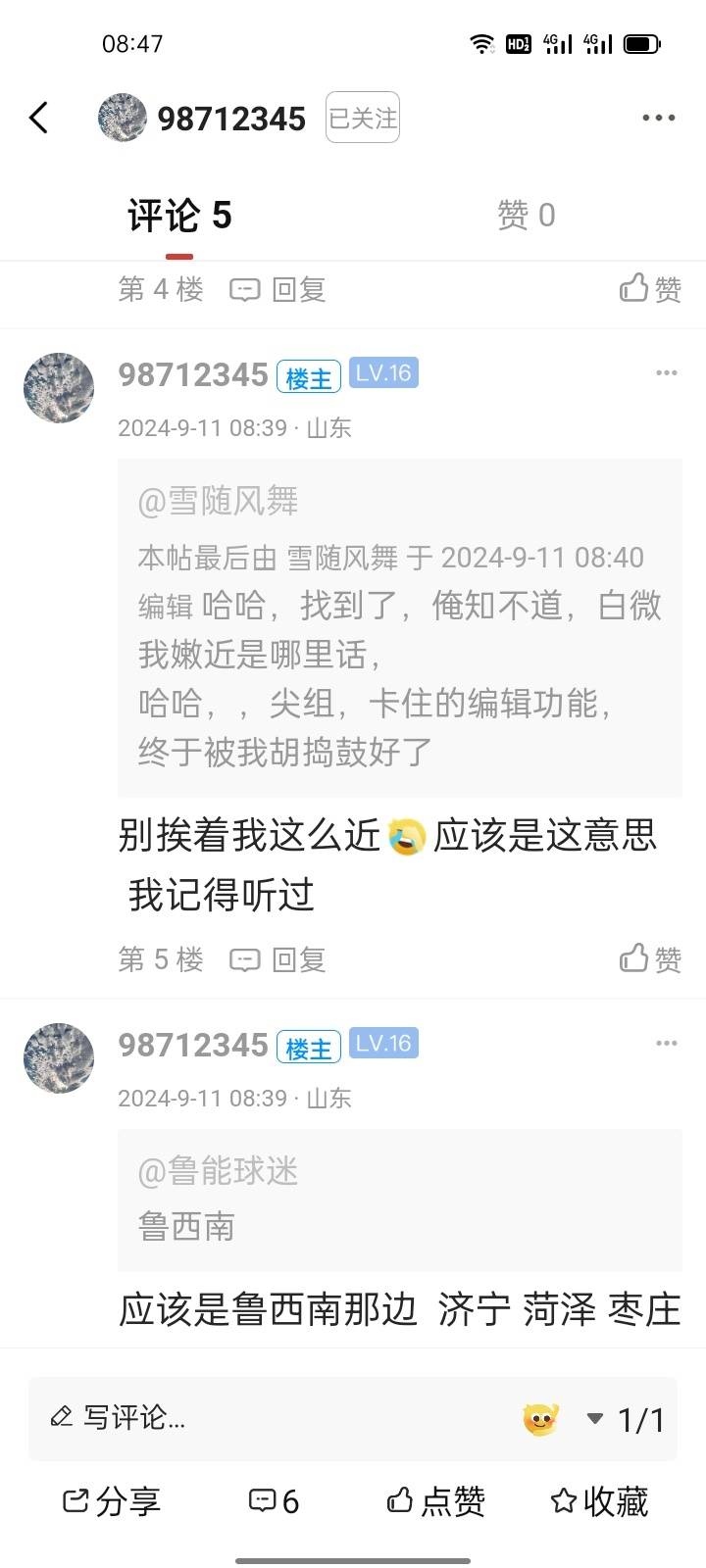Screen dimensions: 706x1568
Task: Like the 第 4 楼 comment
Action: 650,289
